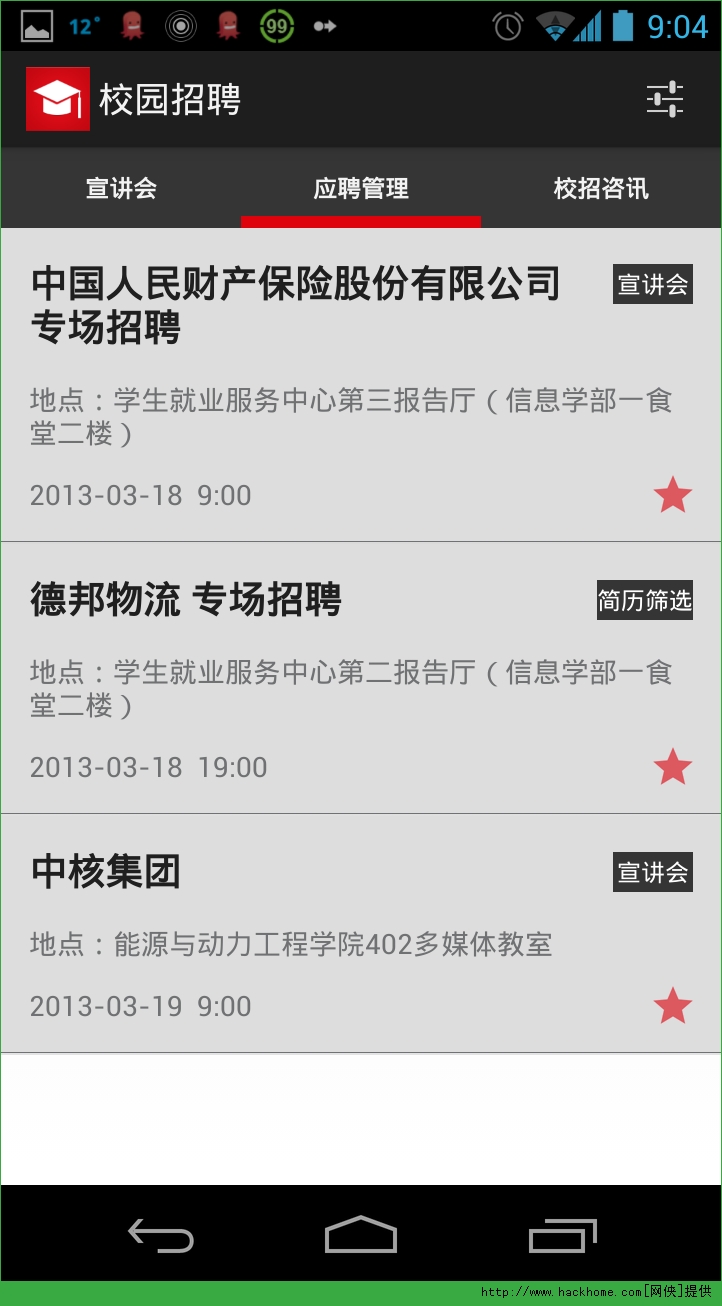
Task: Open the 中核集团 listing
Action: (106, 872)
